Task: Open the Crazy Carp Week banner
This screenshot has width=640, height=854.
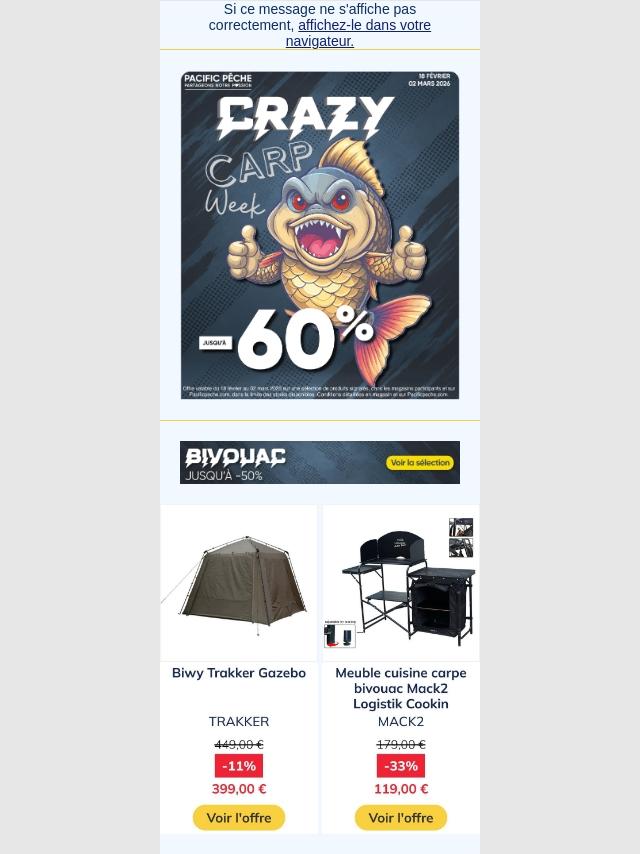Action: pyautogui.click(x=320, y=235)
